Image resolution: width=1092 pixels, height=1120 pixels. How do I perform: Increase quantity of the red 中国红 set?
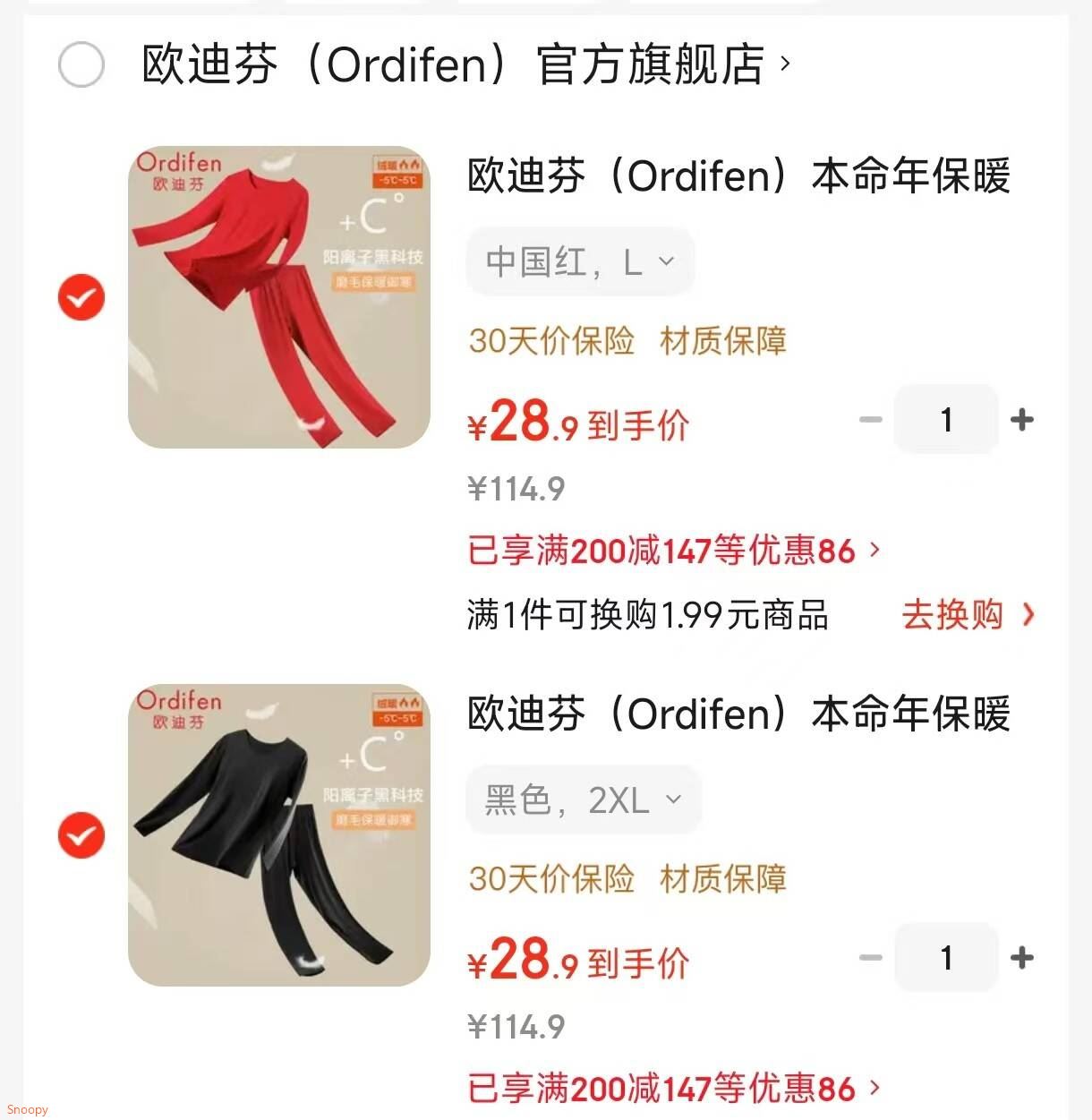pyautogui.click(x=1021, y=419)
